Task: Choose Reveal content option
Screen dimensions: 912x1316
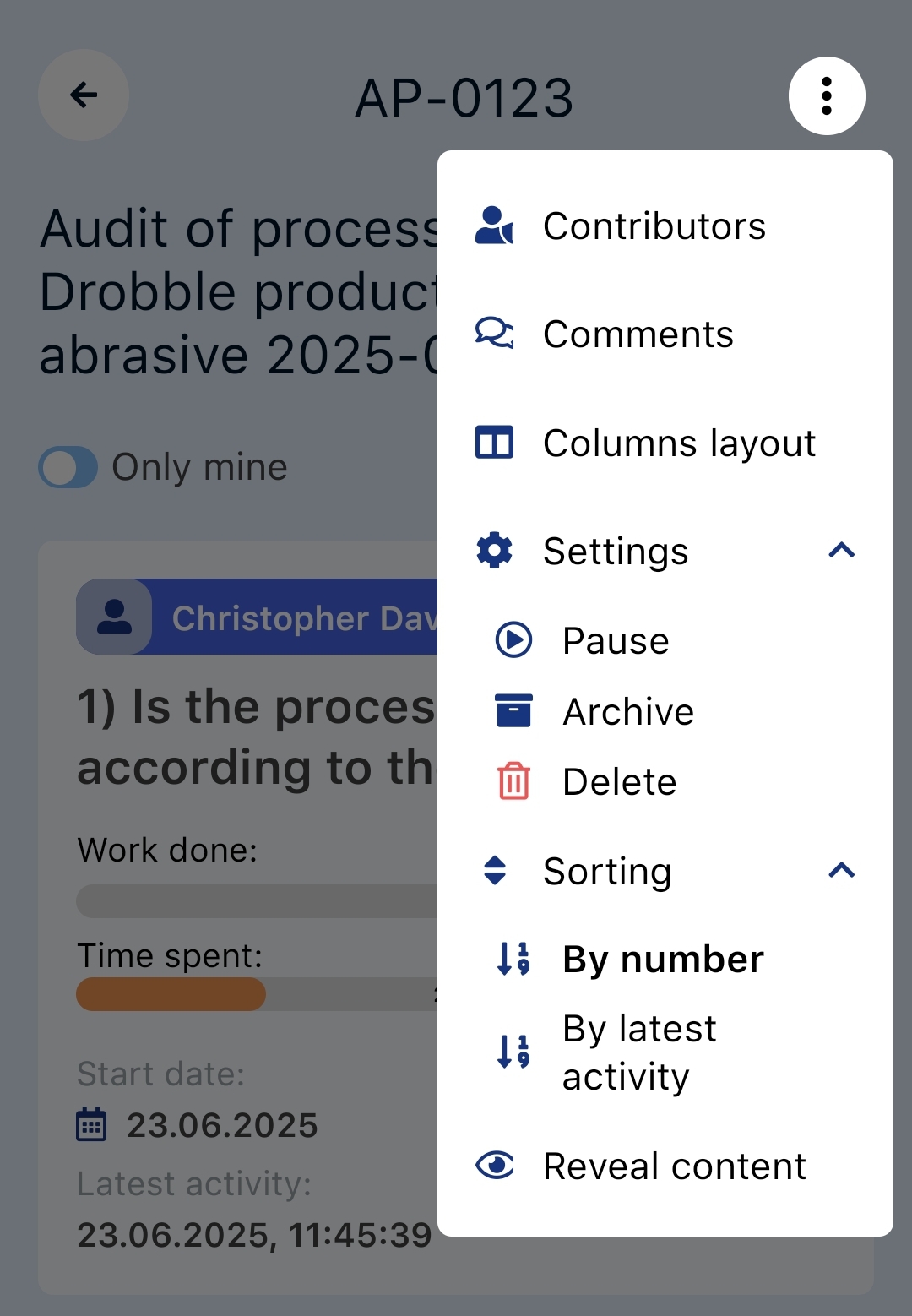Action: click(674, 1166)
